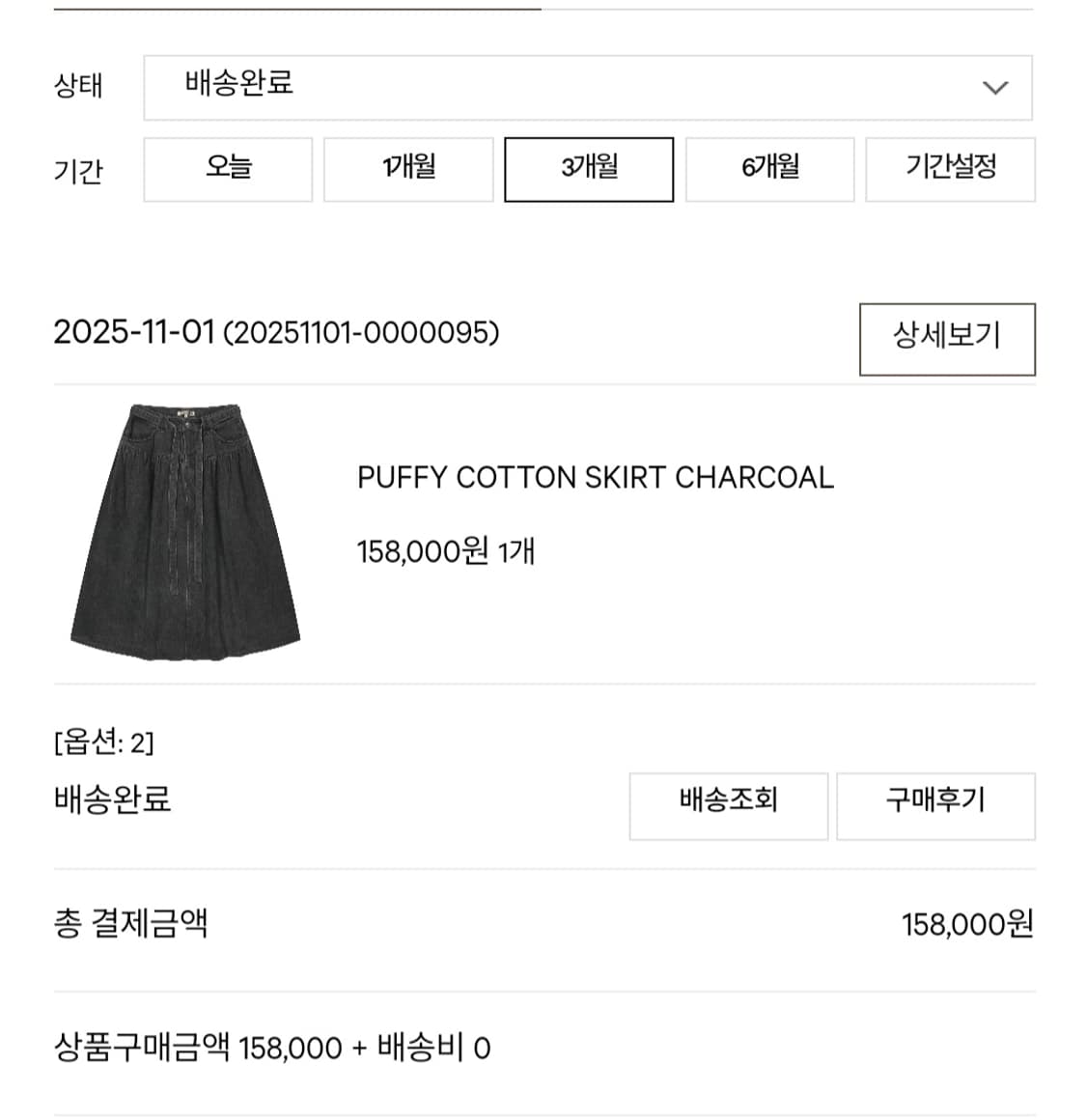Open the 구매후기 review form
1086x1120 pixels.
pos(935,806)
